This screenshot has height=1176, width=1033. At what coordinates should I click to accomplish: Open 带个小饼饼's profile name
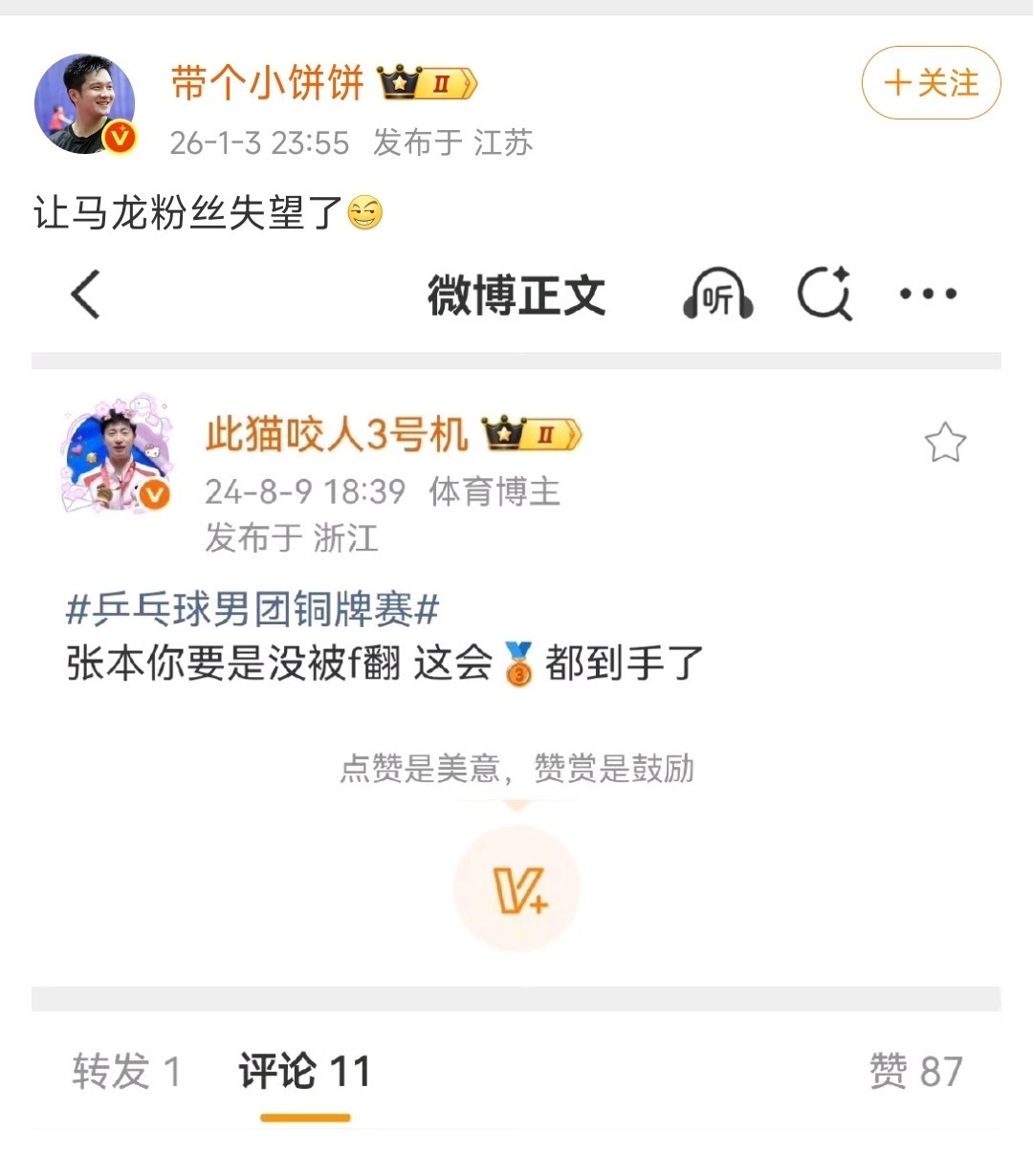[266, 84]
